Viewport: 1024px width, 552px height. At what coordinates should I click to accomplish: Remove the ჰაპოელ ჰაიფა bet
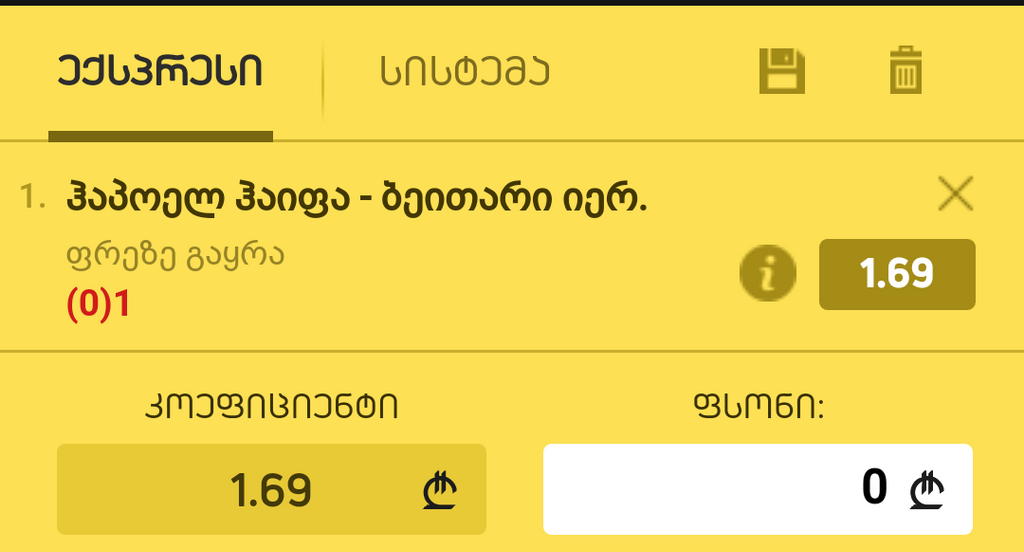955,194
